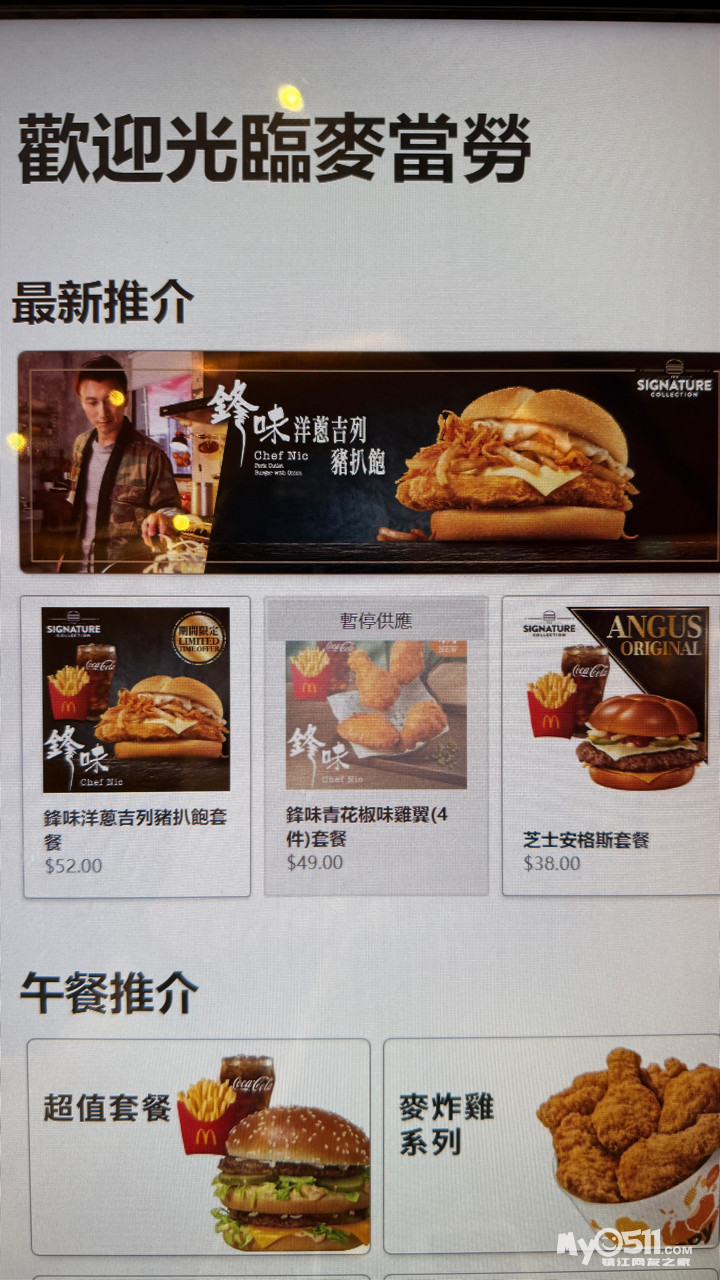720x1280 pixels.
Task: Open the 超值套餐 lunch category
Action: (x=199, y=1146)
